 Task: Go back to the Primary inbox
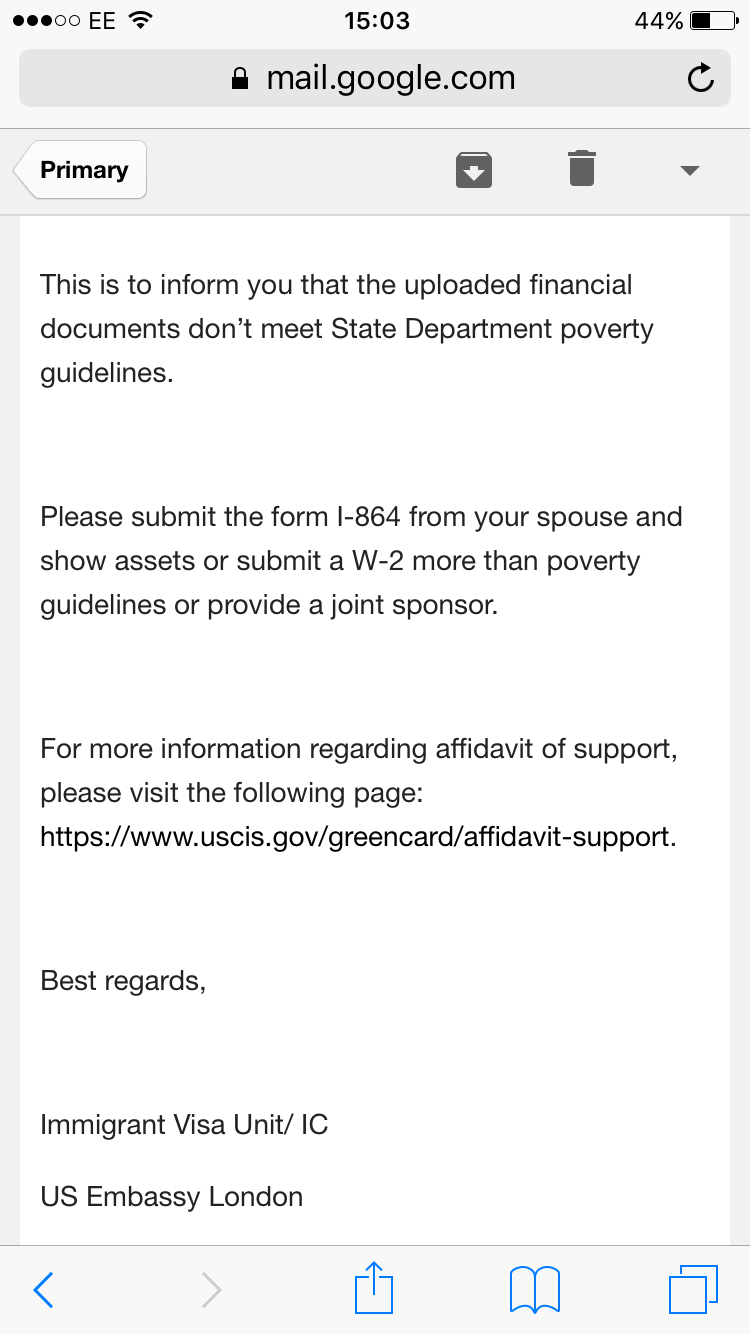tap(82, 170)
